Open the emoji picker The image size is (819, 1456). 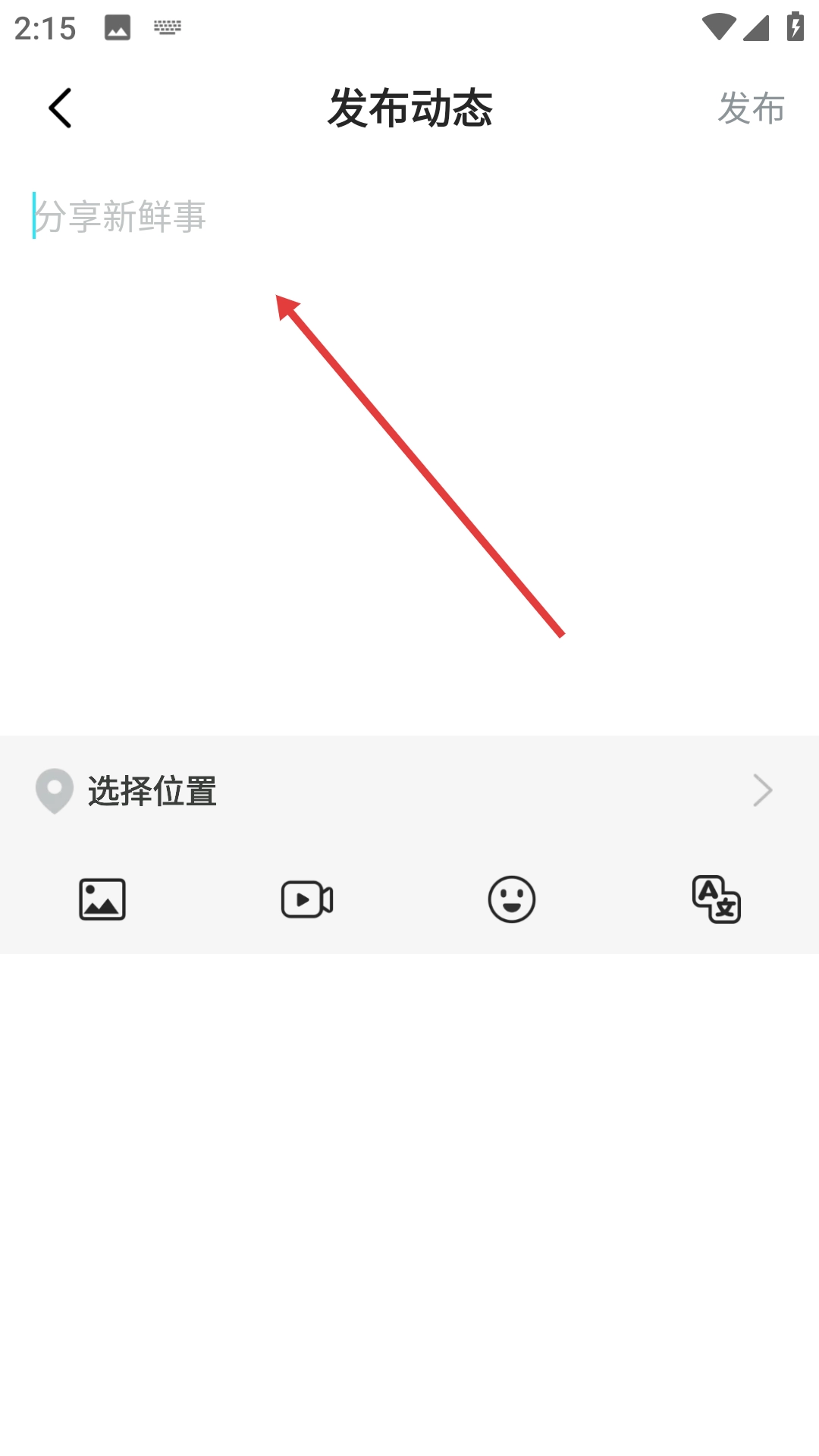click(x=512, y=900)
